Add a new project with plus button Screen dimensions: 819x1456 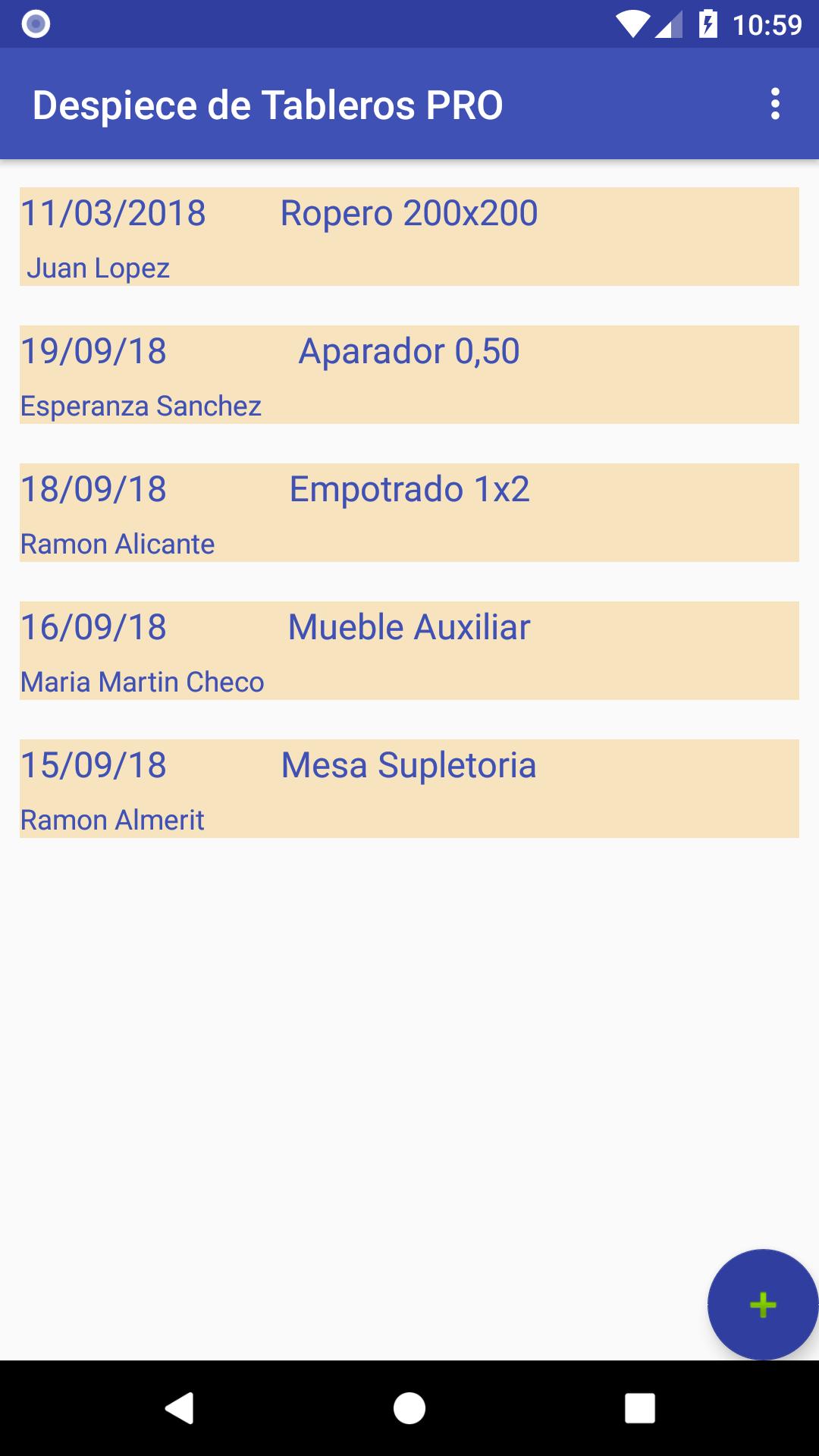coord(763,1304)
